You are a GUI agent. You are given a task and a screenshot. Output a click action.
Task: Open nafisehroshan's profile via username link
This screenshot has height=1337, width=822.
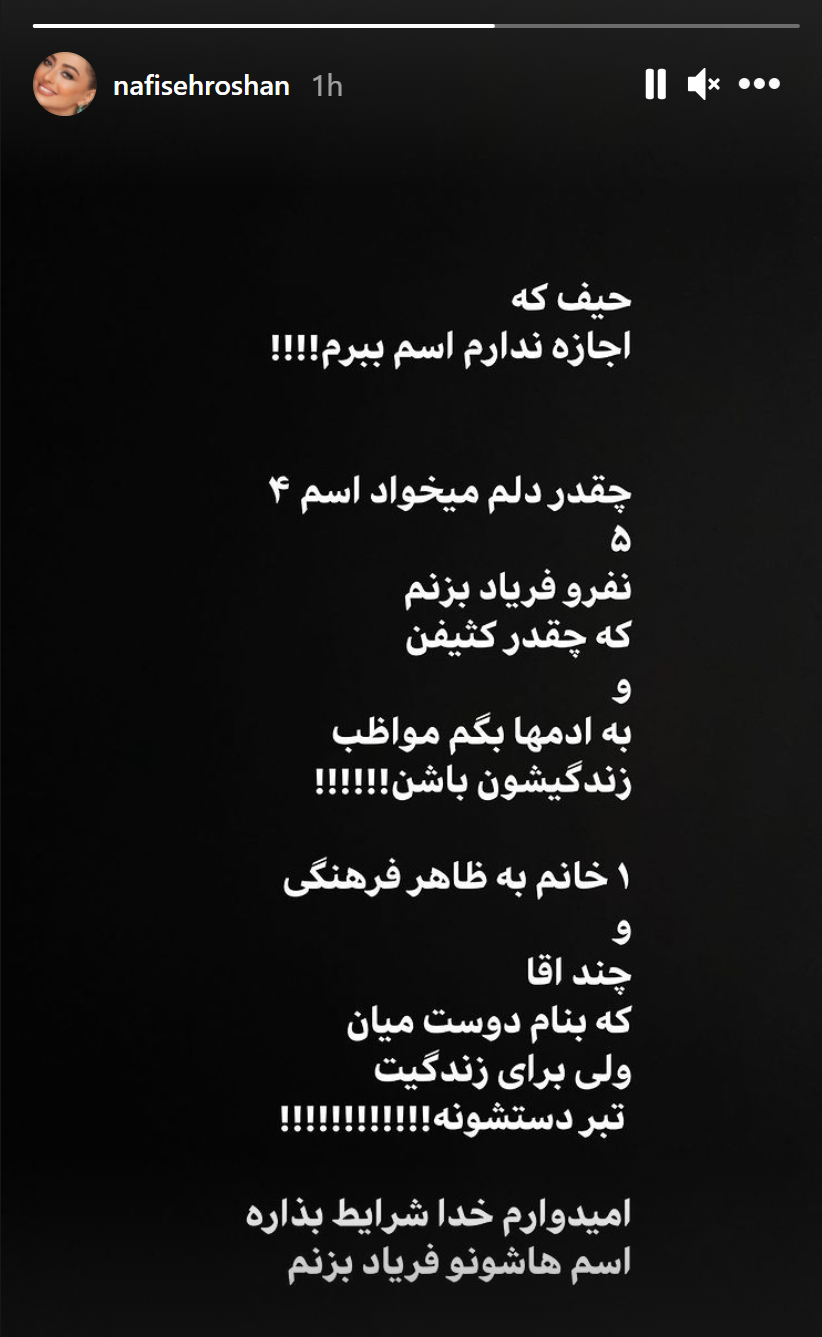pyautogui.click(x=198, y=86)
